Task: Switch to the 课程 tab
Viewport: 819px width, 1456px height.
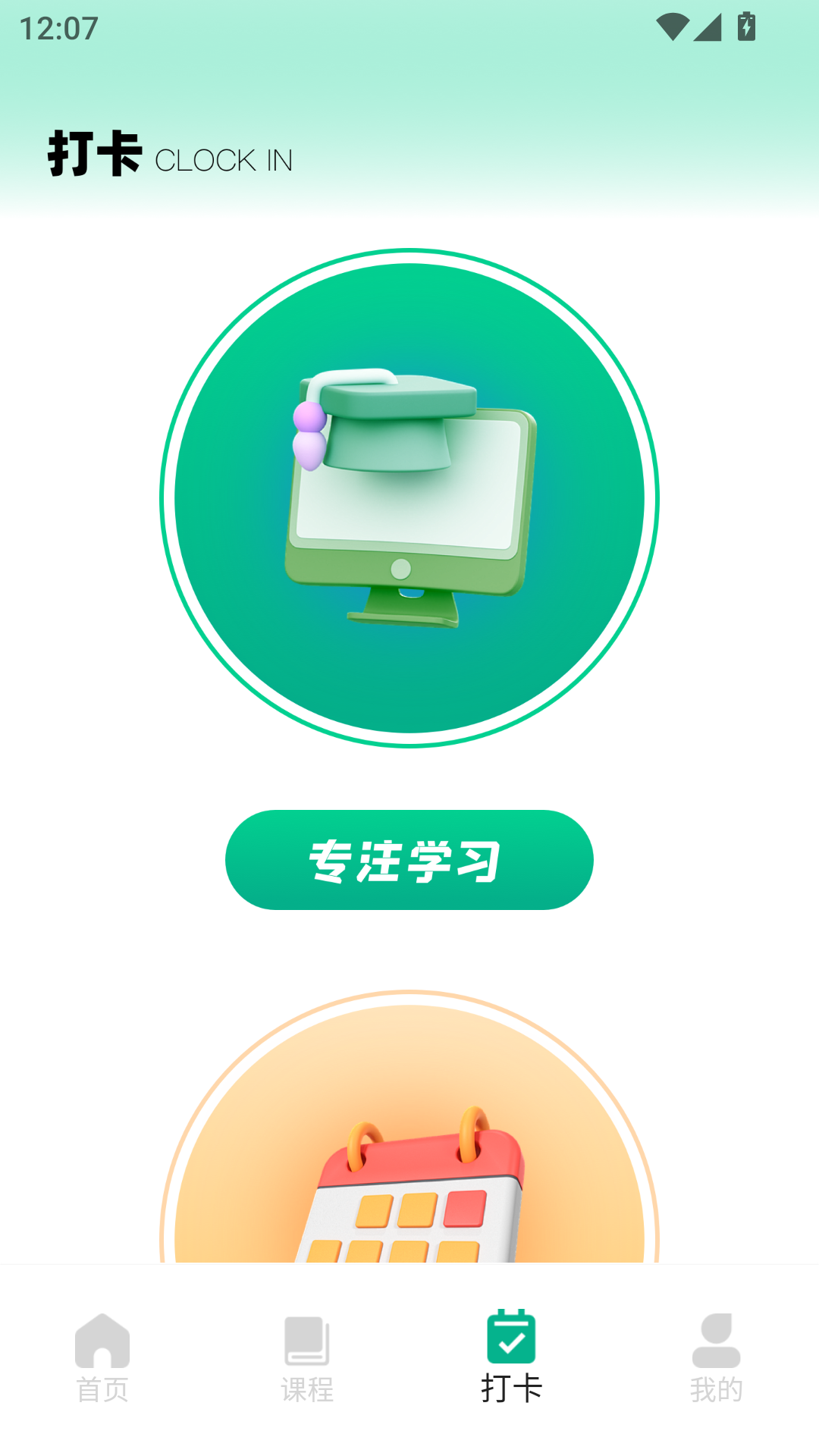Action: 307,1357
